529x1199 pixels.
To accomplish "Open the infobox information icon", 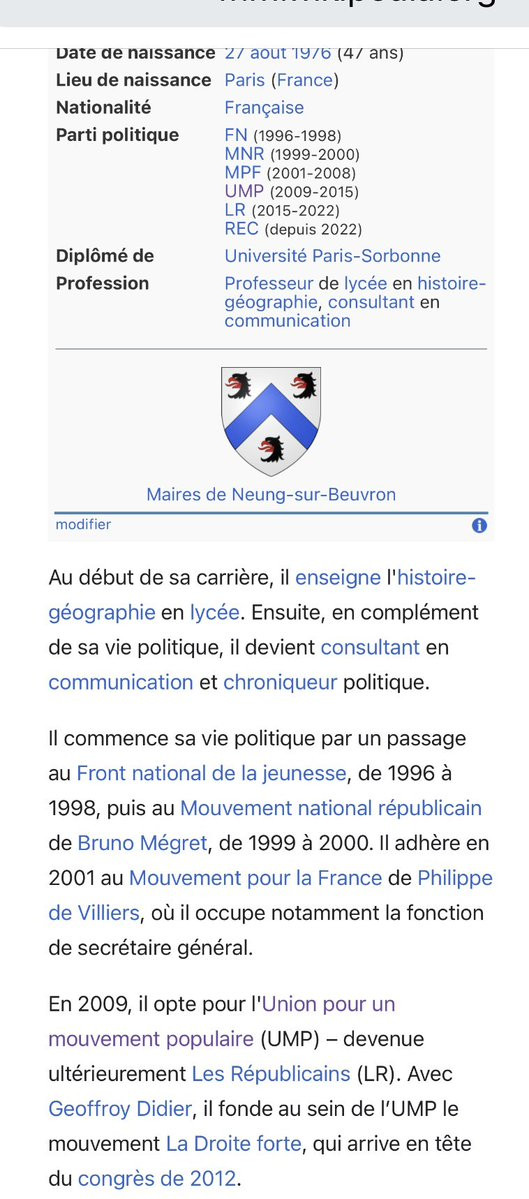I will click(x=479, y=525).
